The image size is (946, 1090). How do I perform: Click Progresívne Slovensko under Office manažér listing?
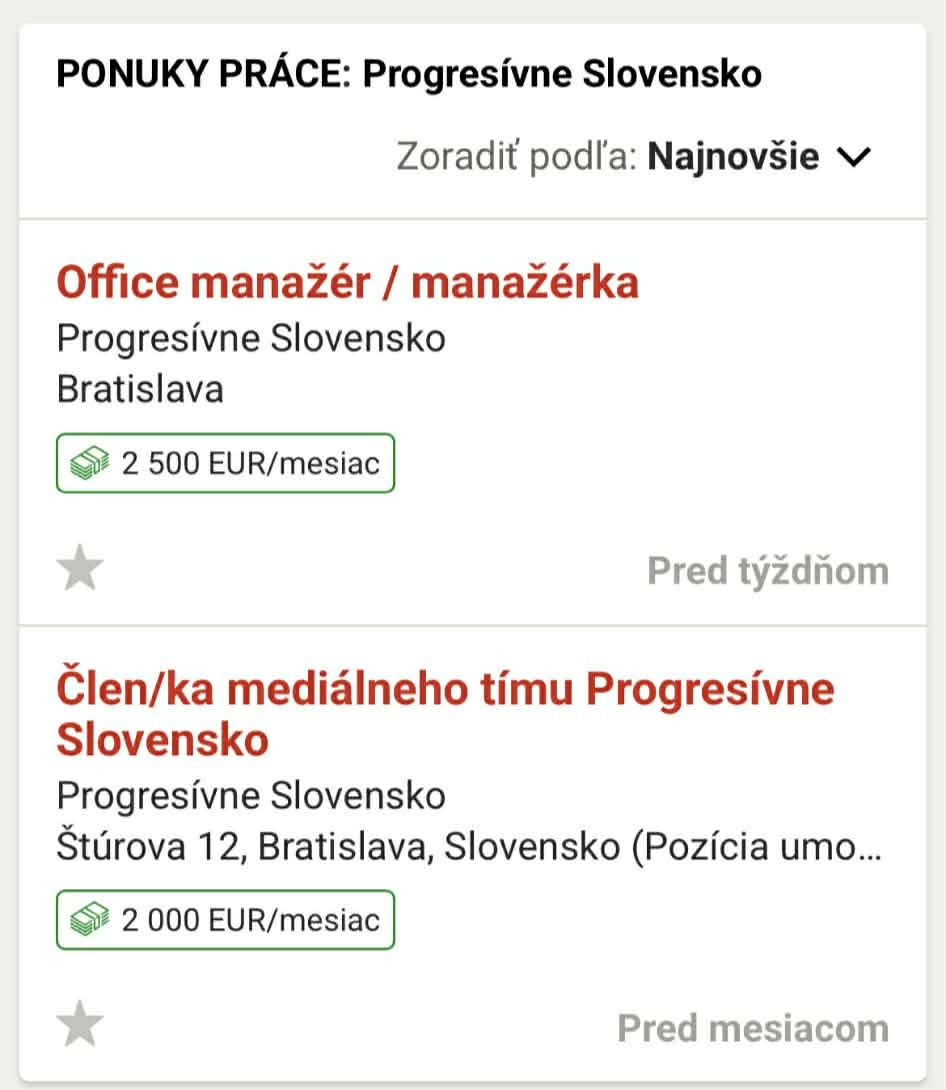(x=251, y=338)
